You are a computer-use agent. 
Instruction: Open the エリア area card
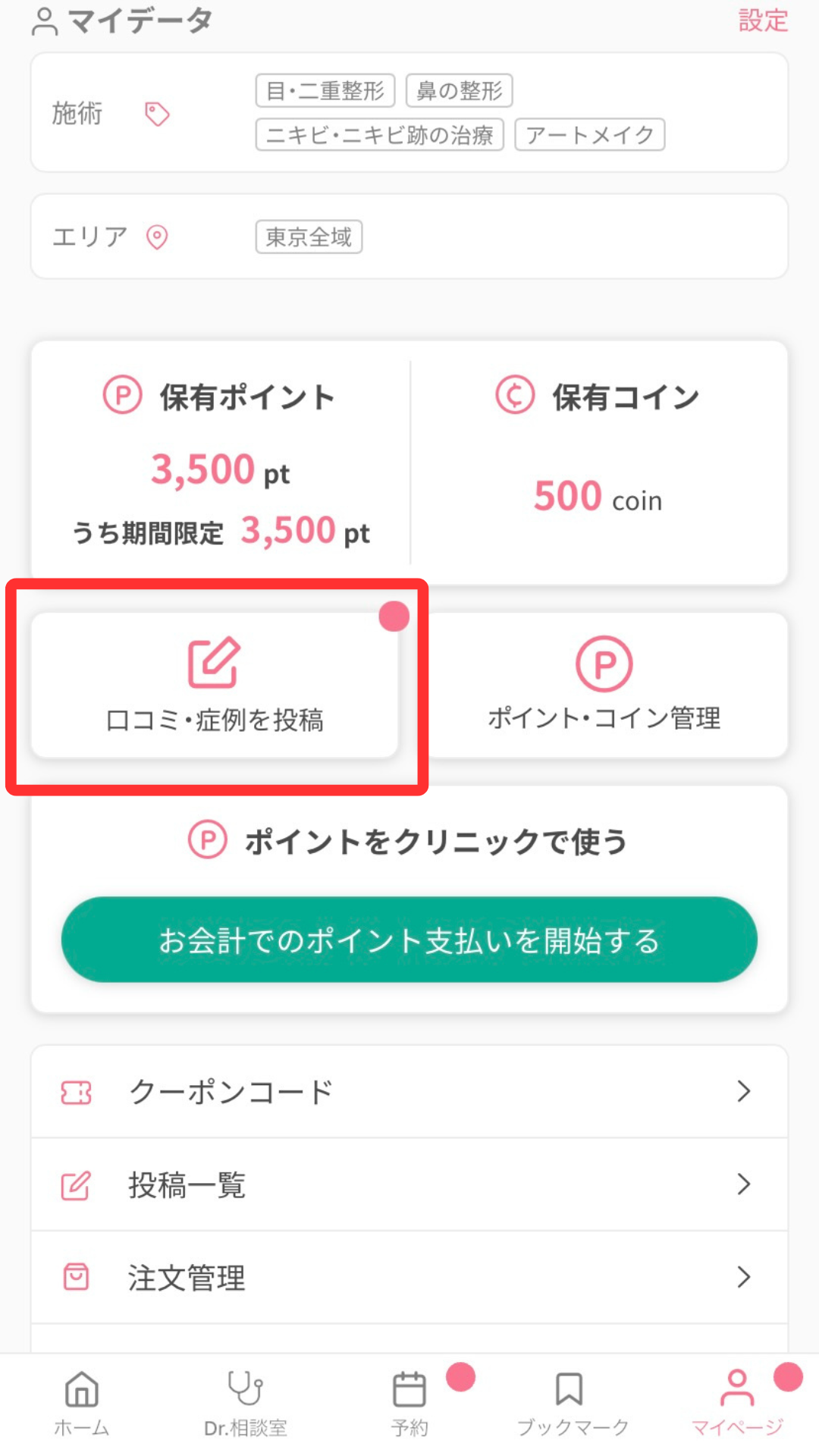(409, 237)
